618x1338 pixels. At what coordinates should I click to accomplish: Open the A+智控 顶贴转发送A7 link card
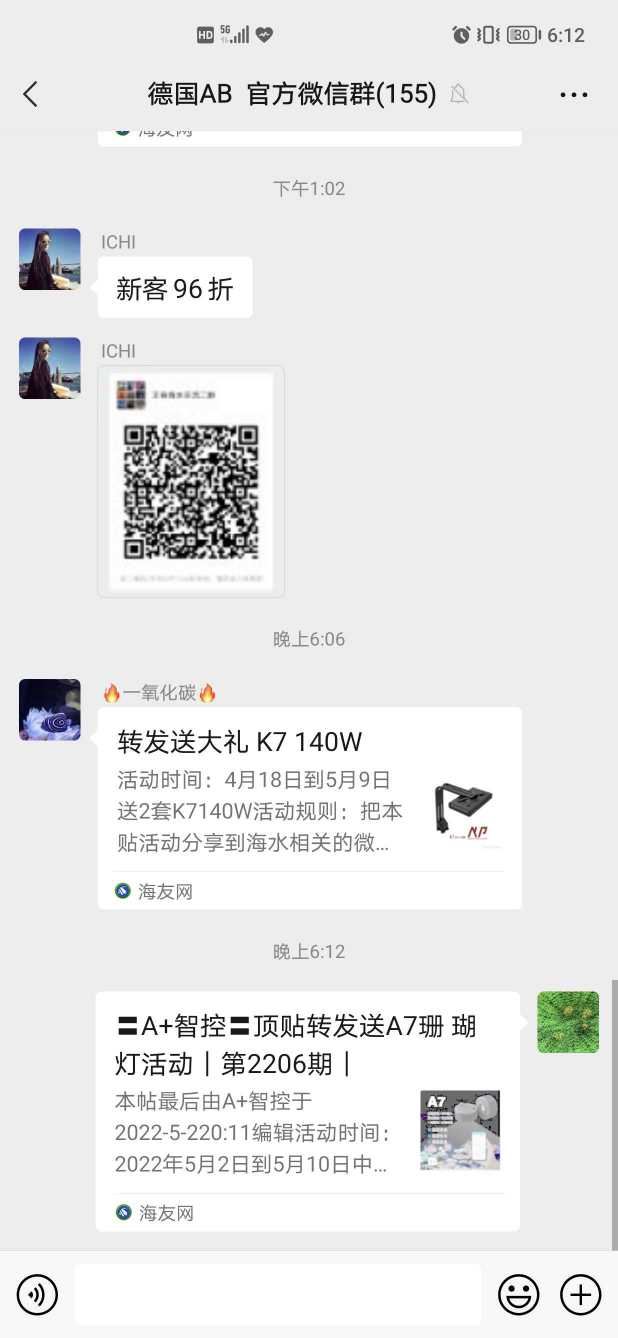coord(308,1110)
